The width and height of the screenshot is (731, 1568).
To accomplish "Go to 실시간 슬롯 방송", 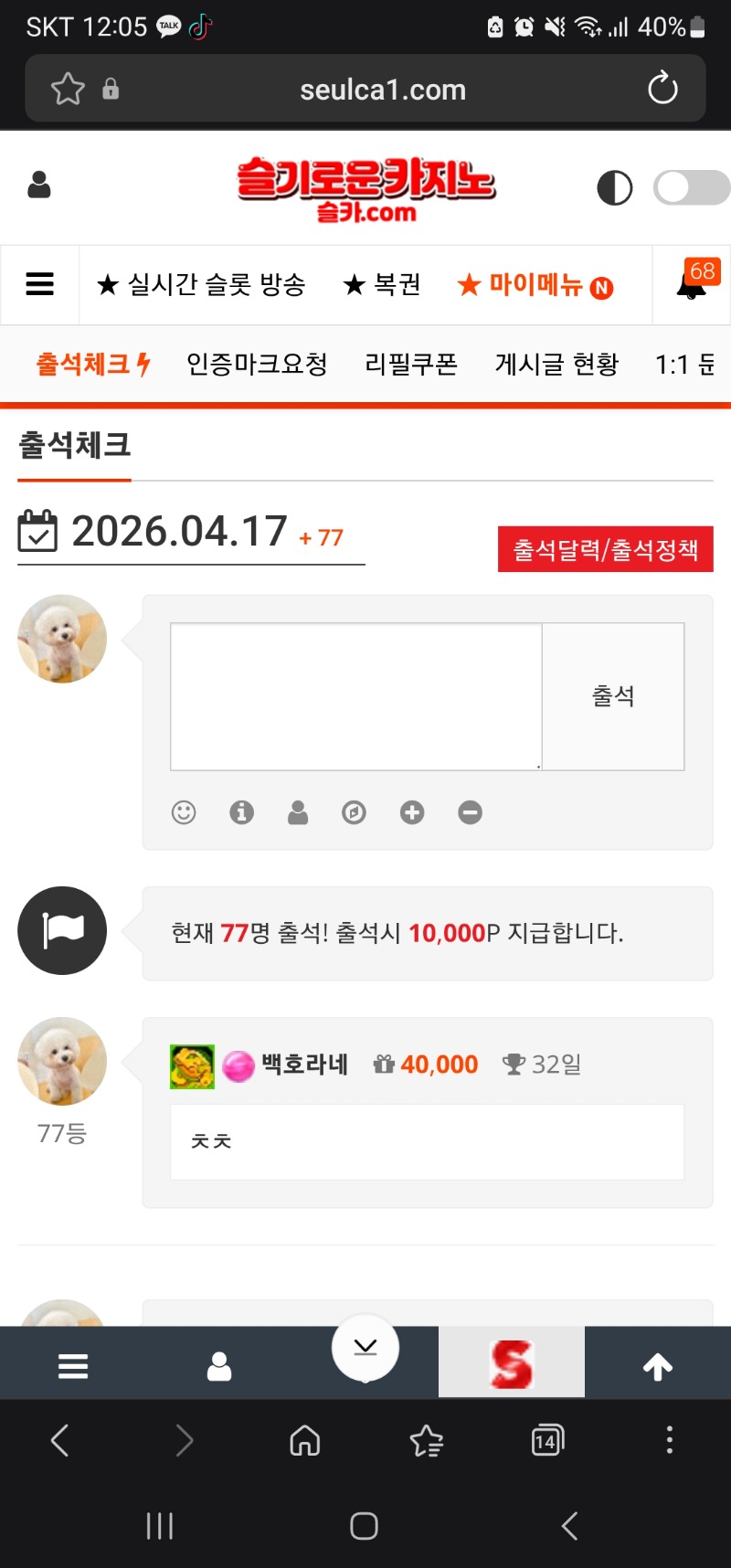I will point(201,284).
